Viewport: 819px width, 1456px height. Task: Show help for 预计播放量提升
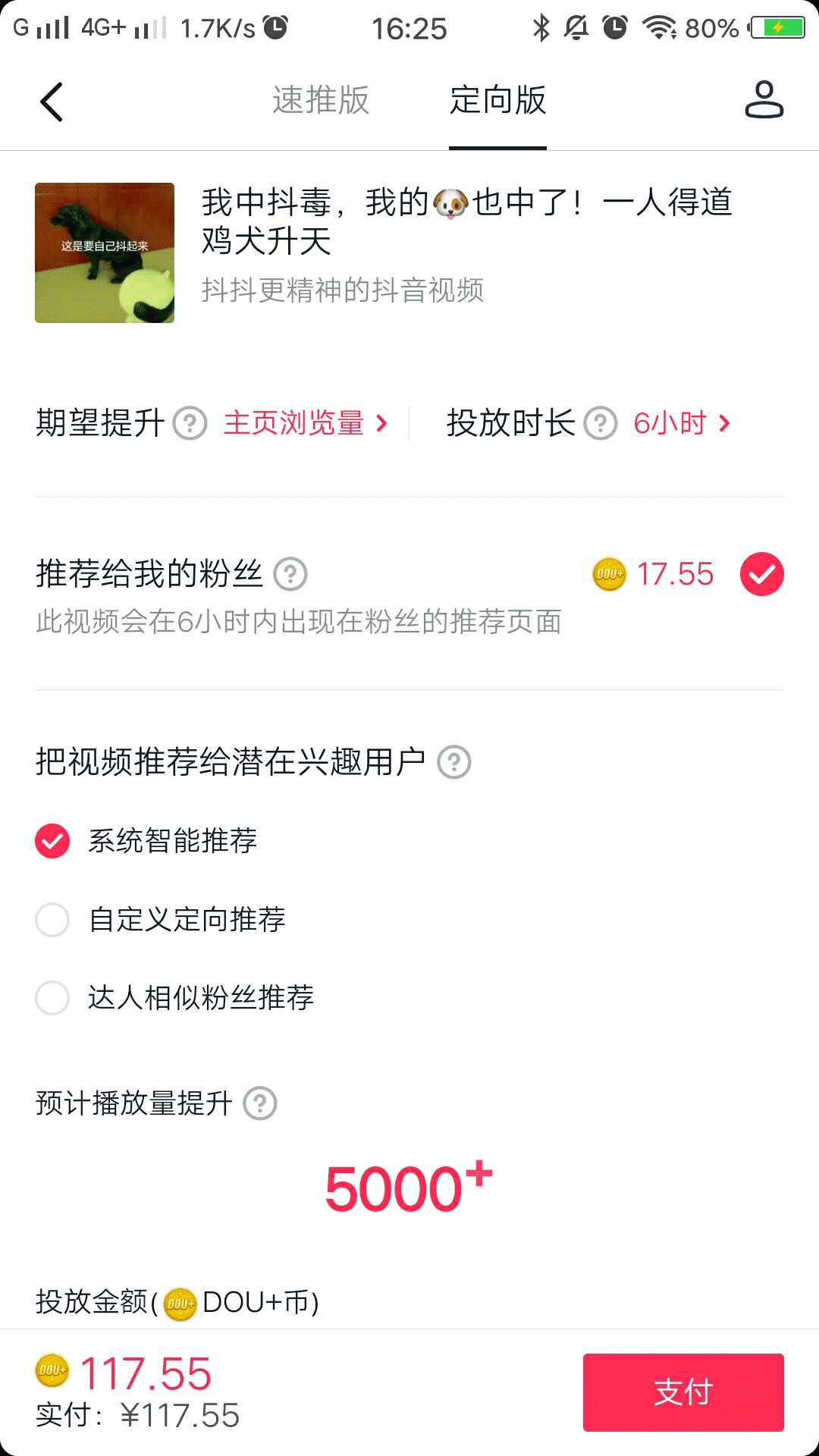pos(260,1103)
